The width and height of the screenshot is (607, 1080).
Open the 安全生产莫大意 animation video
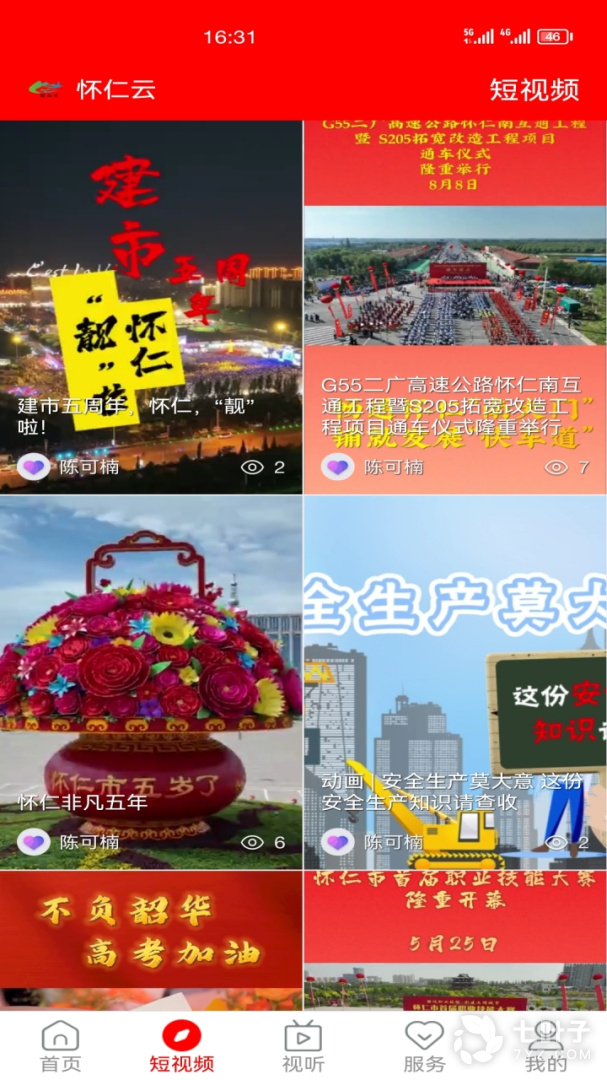point(455,680)
